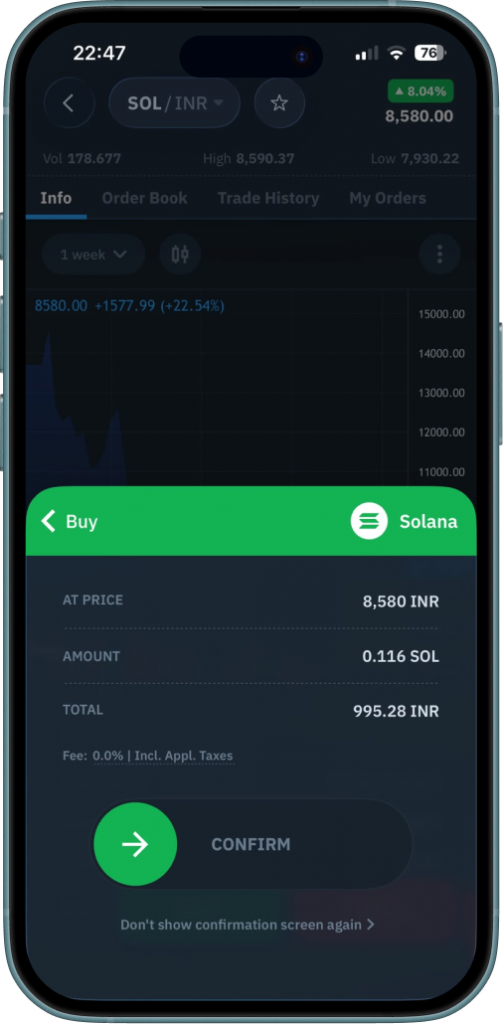Add SOL/INR to favorites with the star

(x=279, y=103)
